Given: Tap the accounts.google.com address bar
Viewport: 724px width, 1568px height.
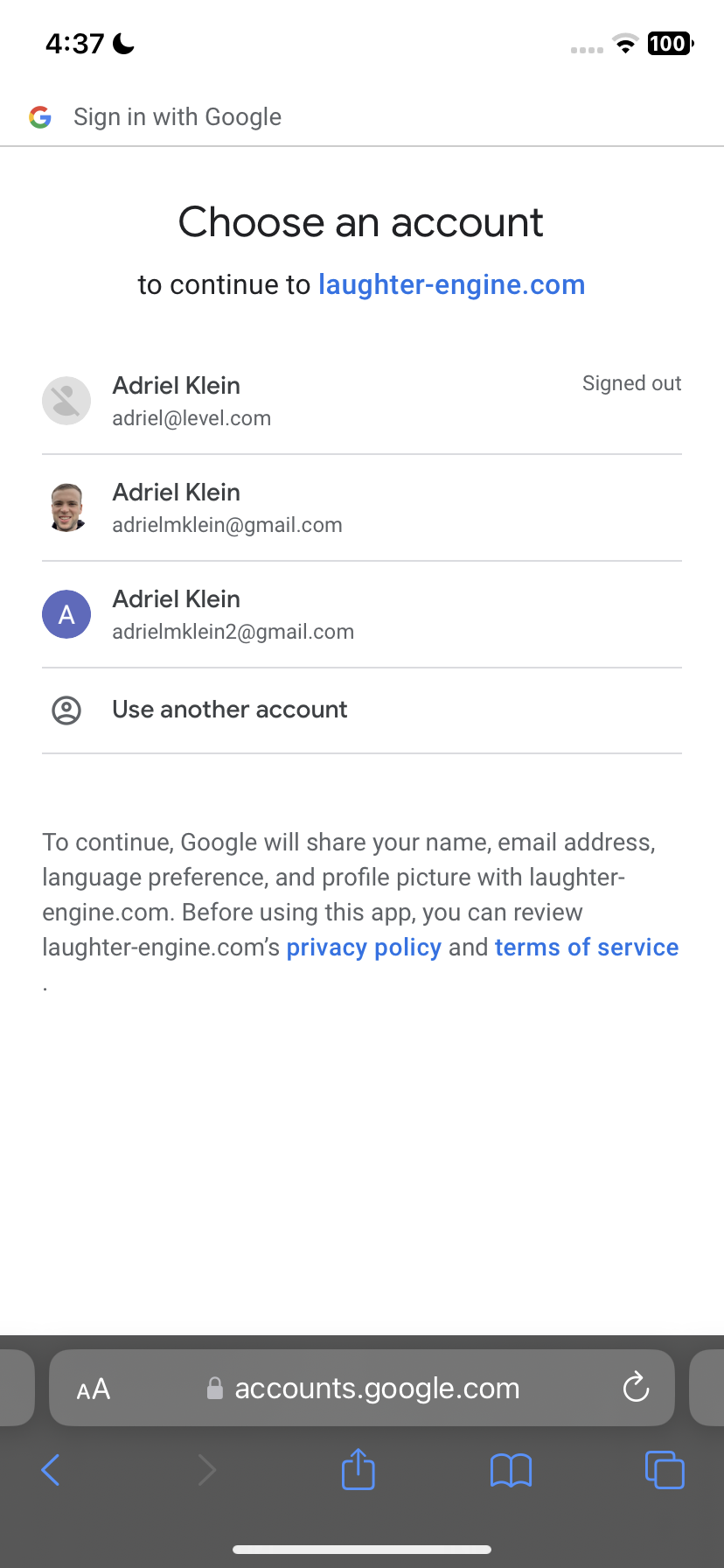Looking at the screenshot, I should tap(362, 1388).
